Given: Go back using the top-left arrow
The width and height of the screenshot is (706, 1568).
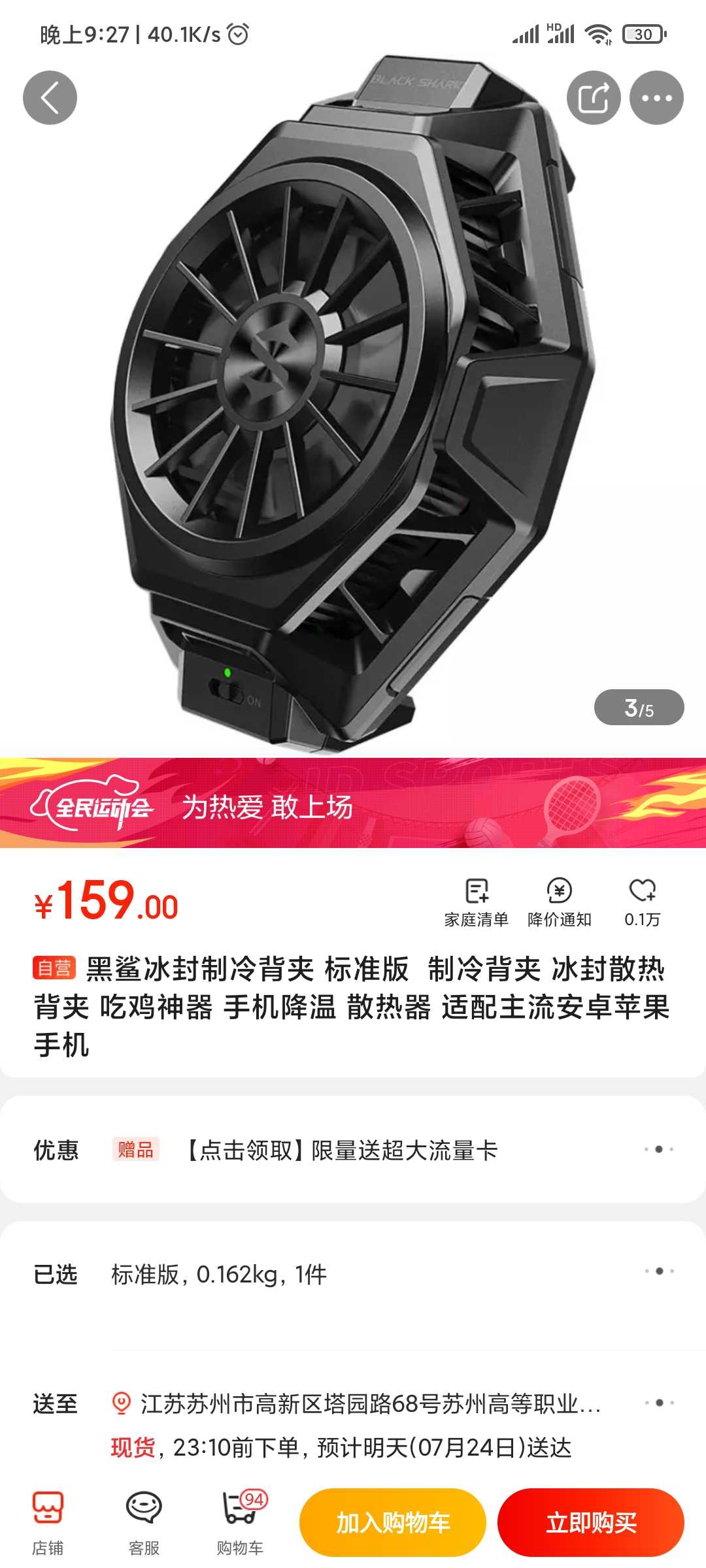Looking at the screenshot, I should 50,98.
